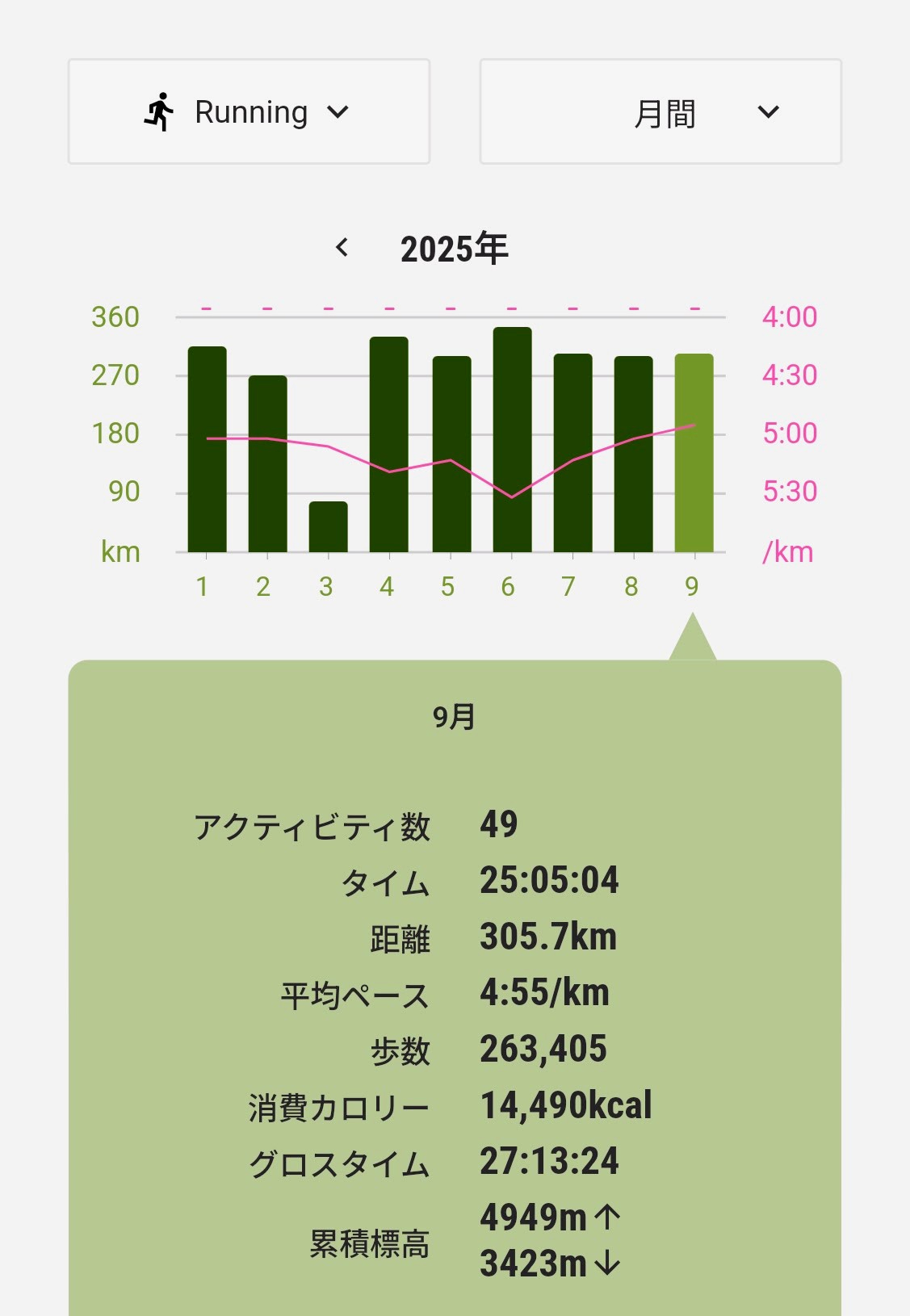Click the 2025年 year title
Image resolution: width=910 pixels, height=1316 pixels.
(455, 249)
